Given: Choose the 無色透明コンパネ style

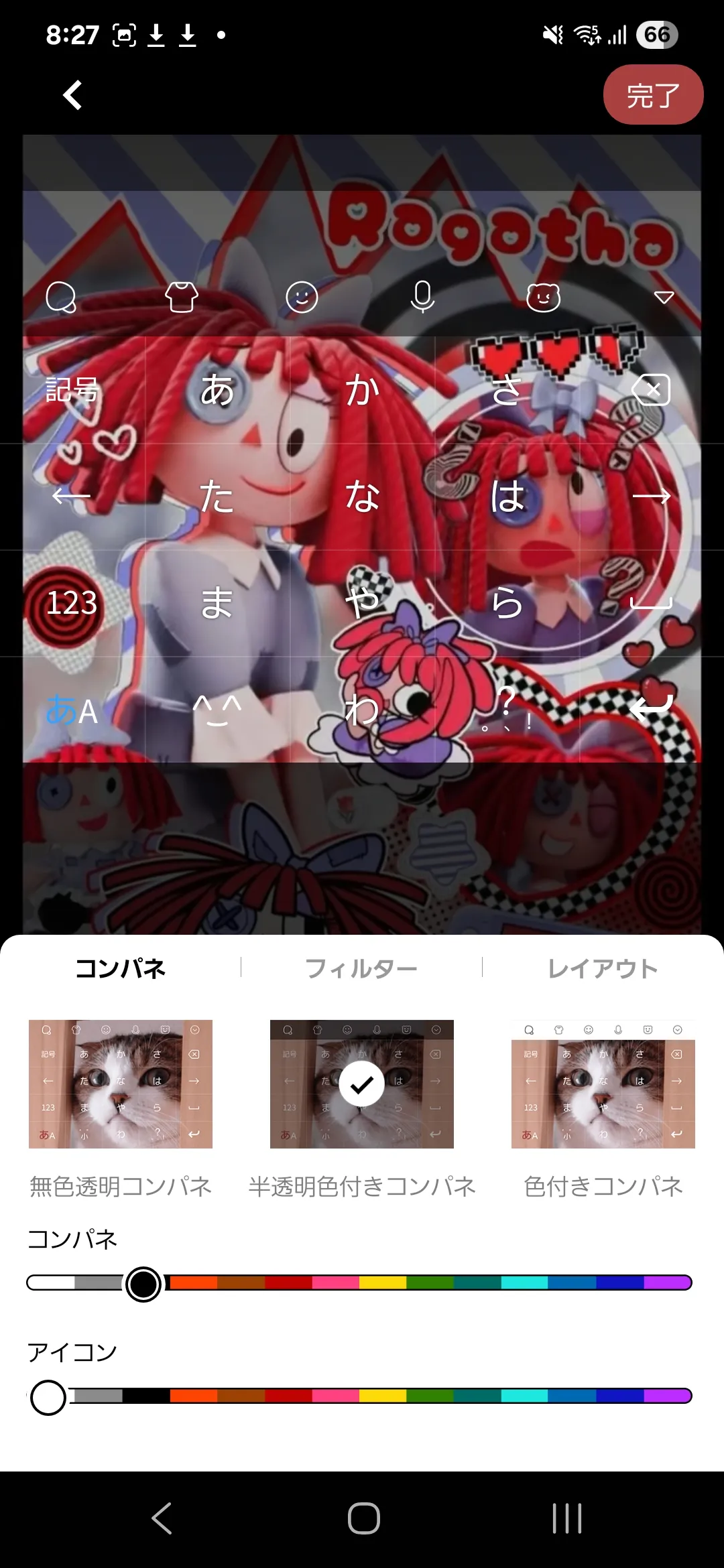Looking at the screenshot, I should [x=121, y=1084].
